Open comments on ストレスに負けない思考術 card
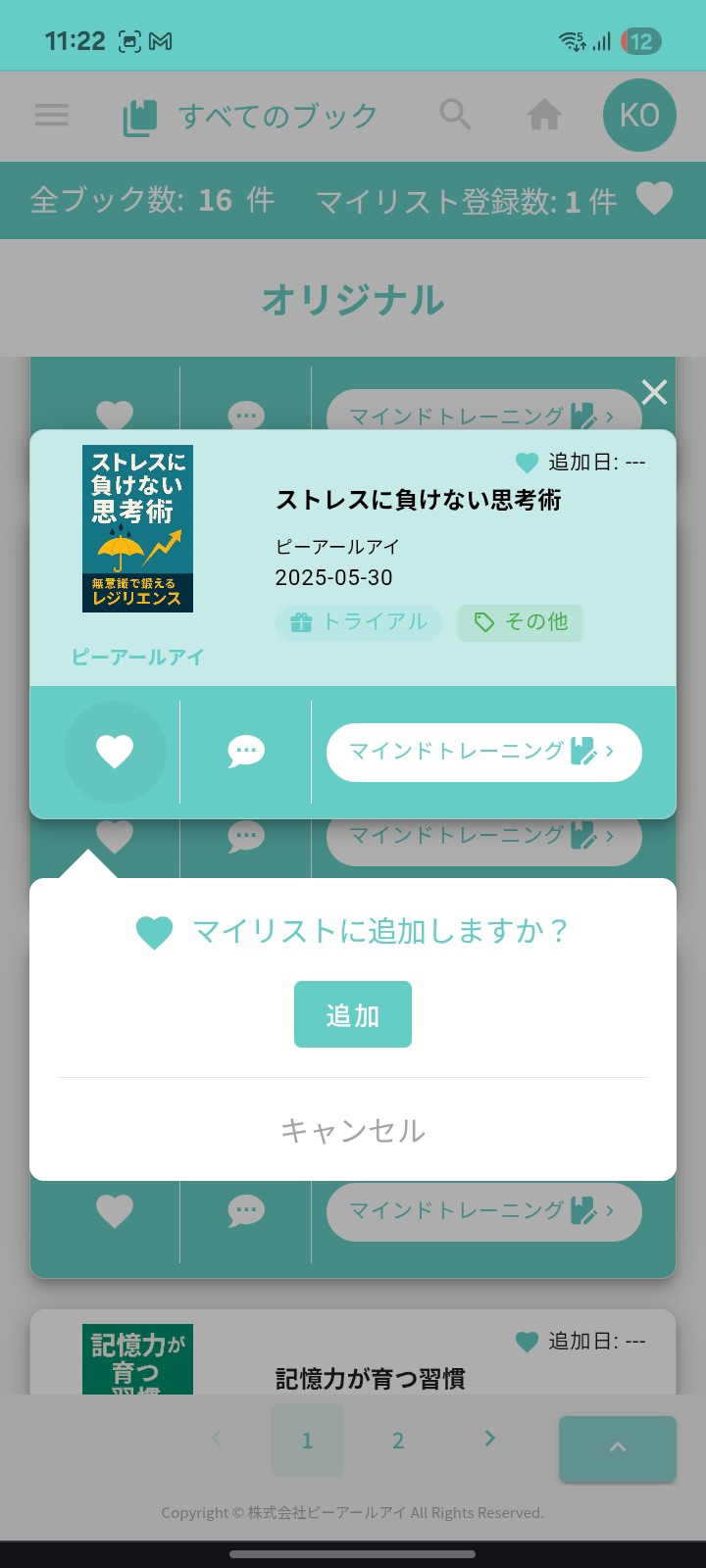 246,752
